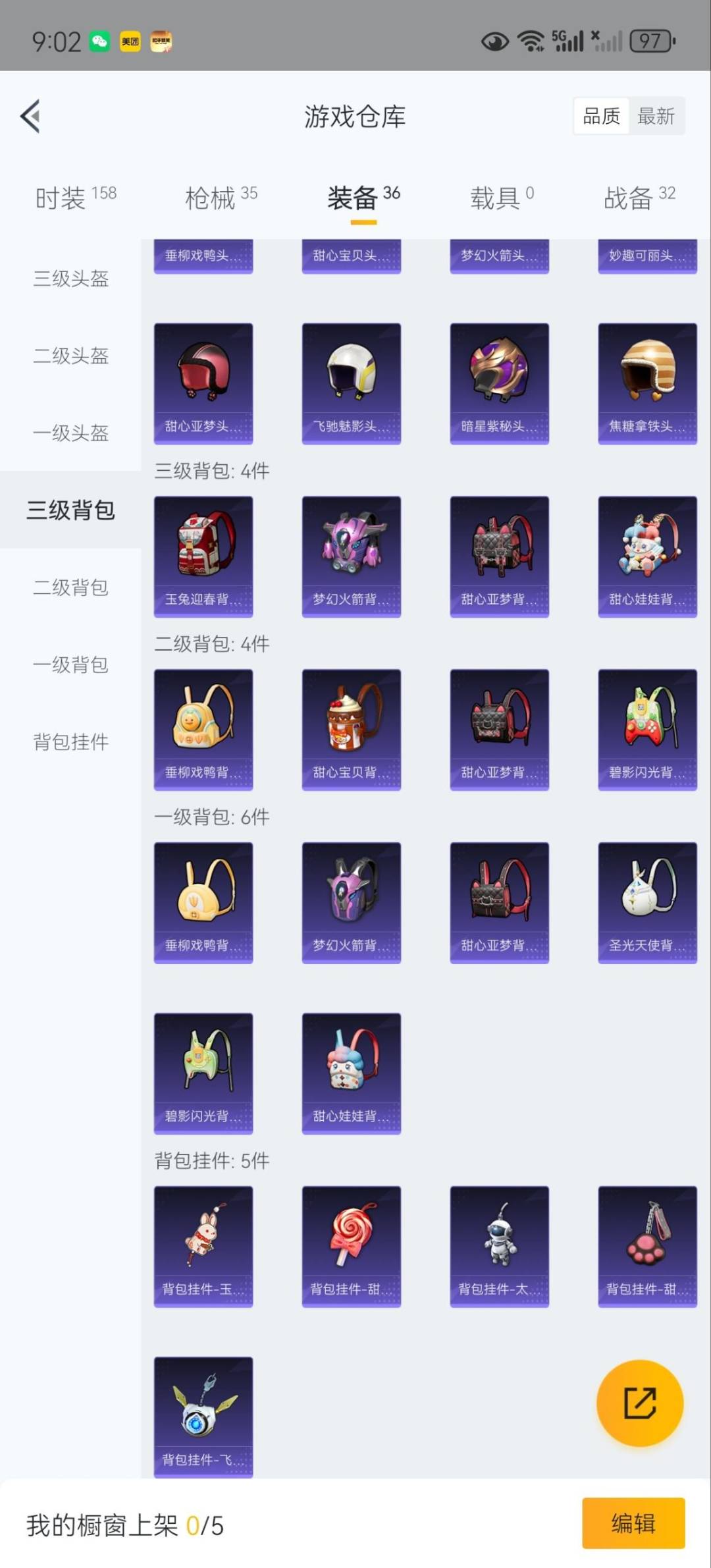The image size is (711, 1568).
Task: Open the 背包挂件-太 astronaut item
Action: pyautogui.click(x=499, y=1246)
